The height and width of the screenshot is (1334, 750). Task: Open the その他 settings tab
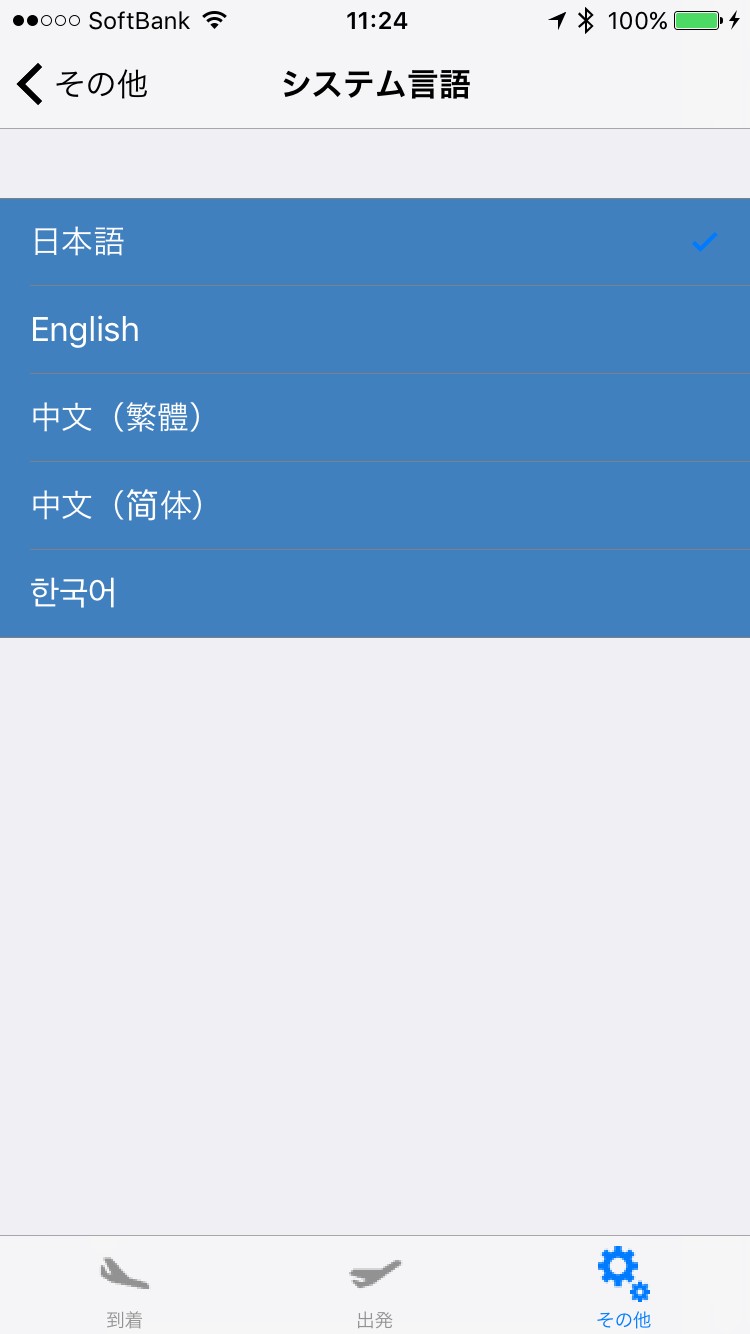[623, 1287]
